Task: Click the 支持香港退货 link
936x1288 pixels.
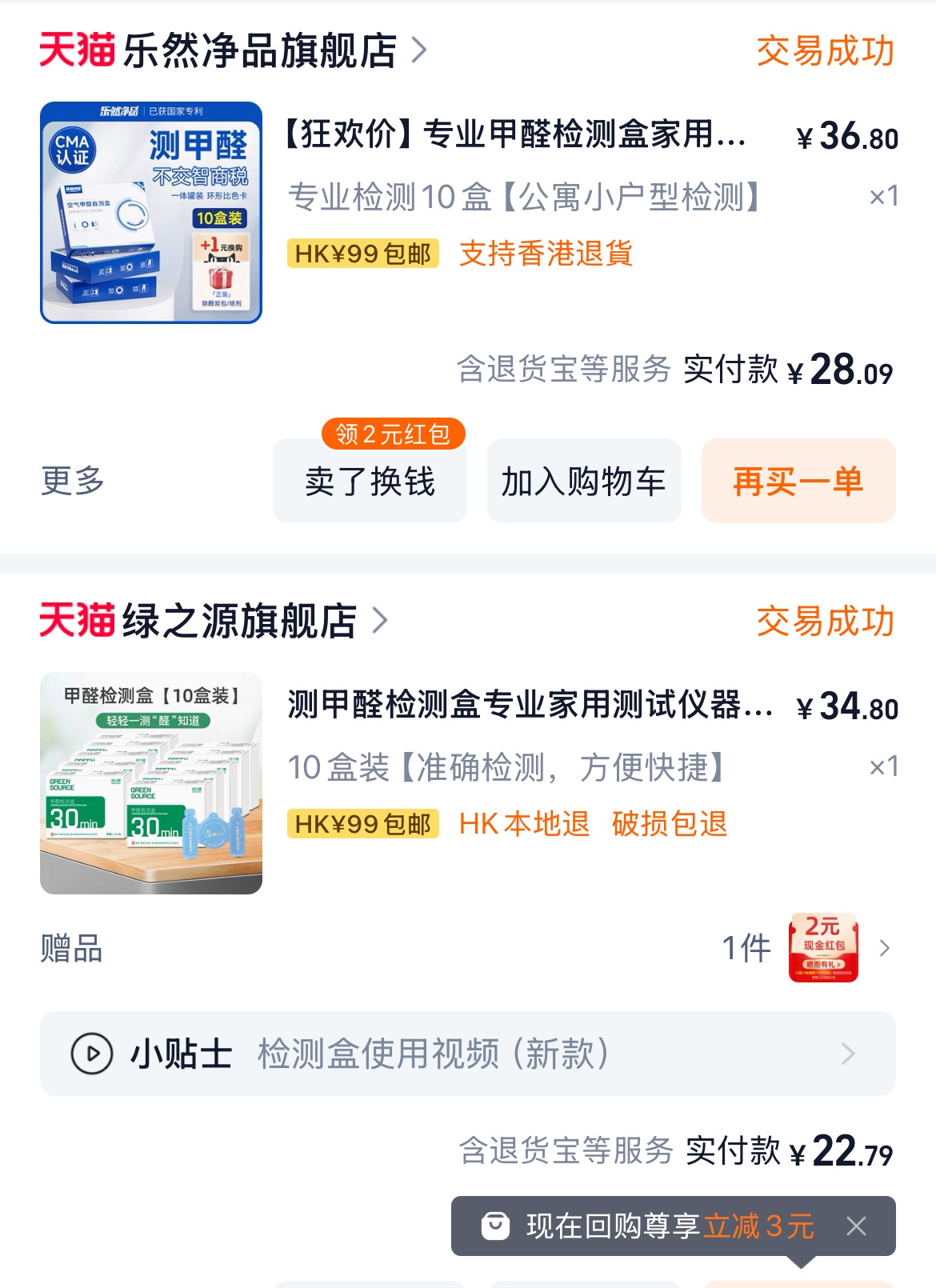Action: 544,255
